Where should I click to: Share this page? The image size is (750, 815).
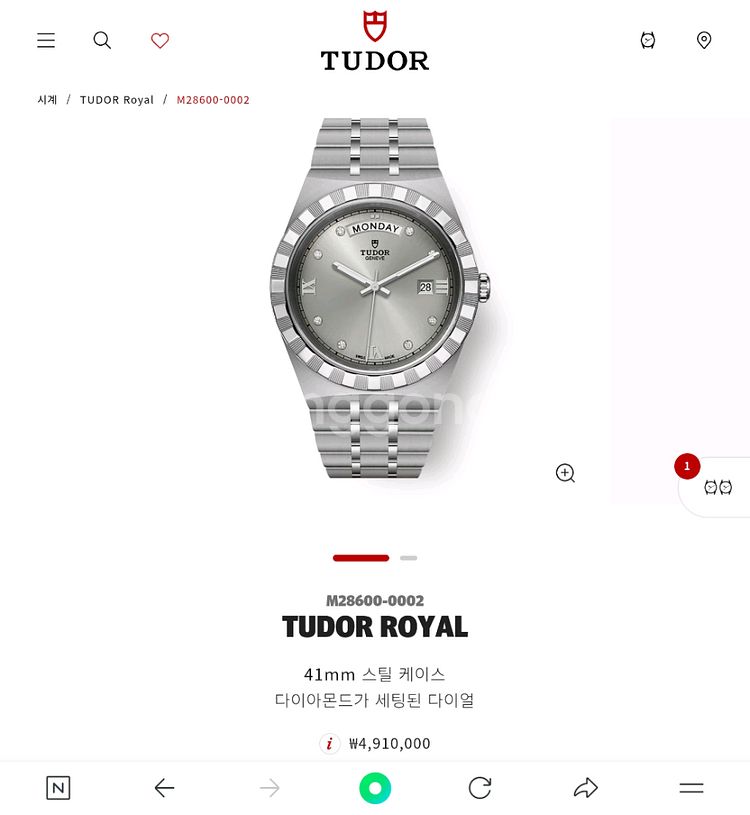[x=585, y=788]
